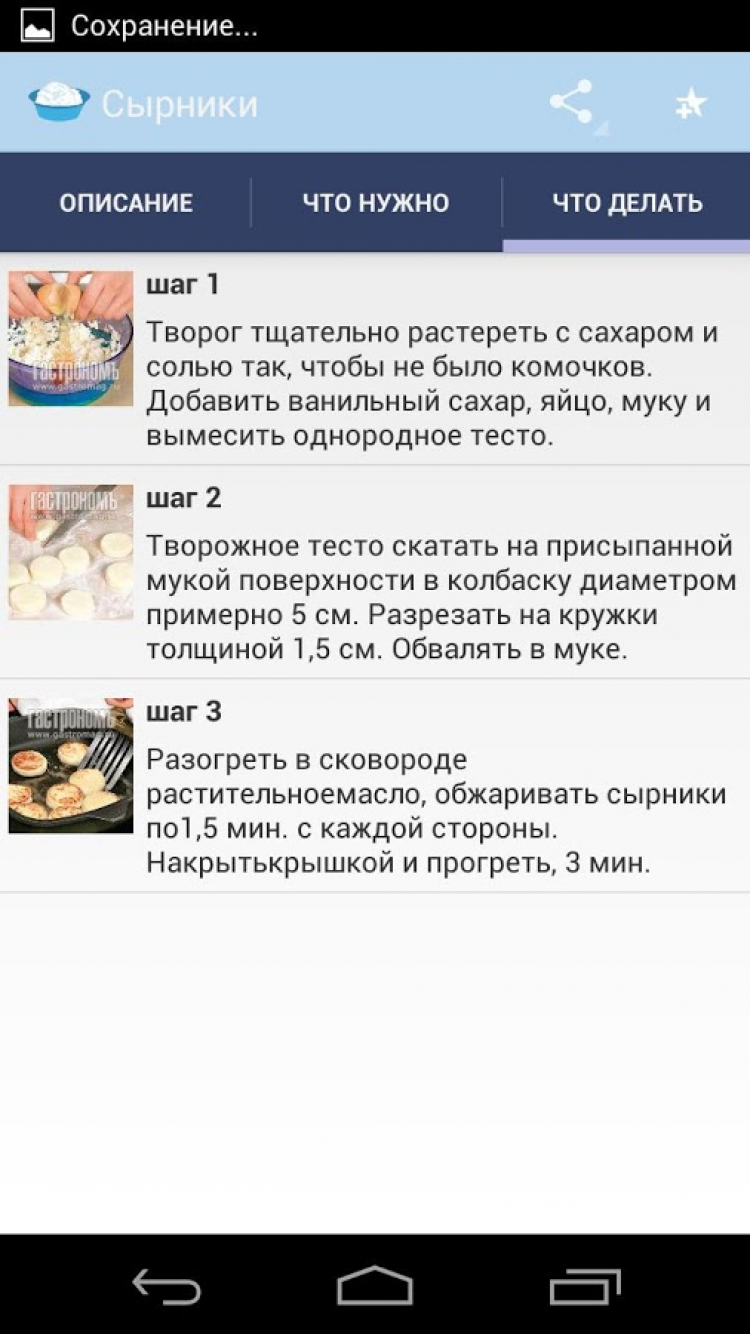Open the ЧТО НУЖНО tab

376,203
